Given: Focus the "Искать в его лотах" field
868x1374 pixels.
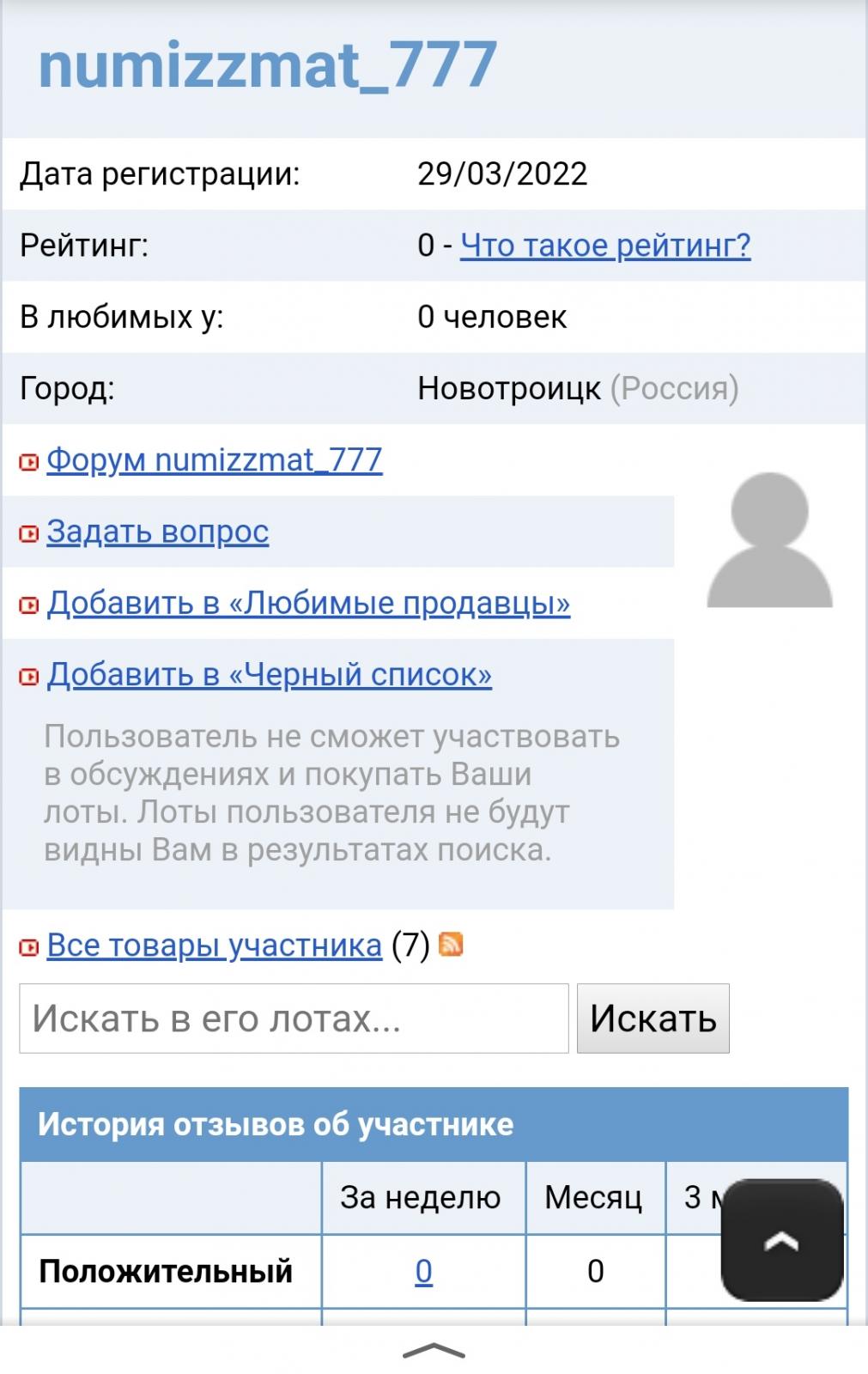Looking at the screenshot, I should coord(294,1018).
